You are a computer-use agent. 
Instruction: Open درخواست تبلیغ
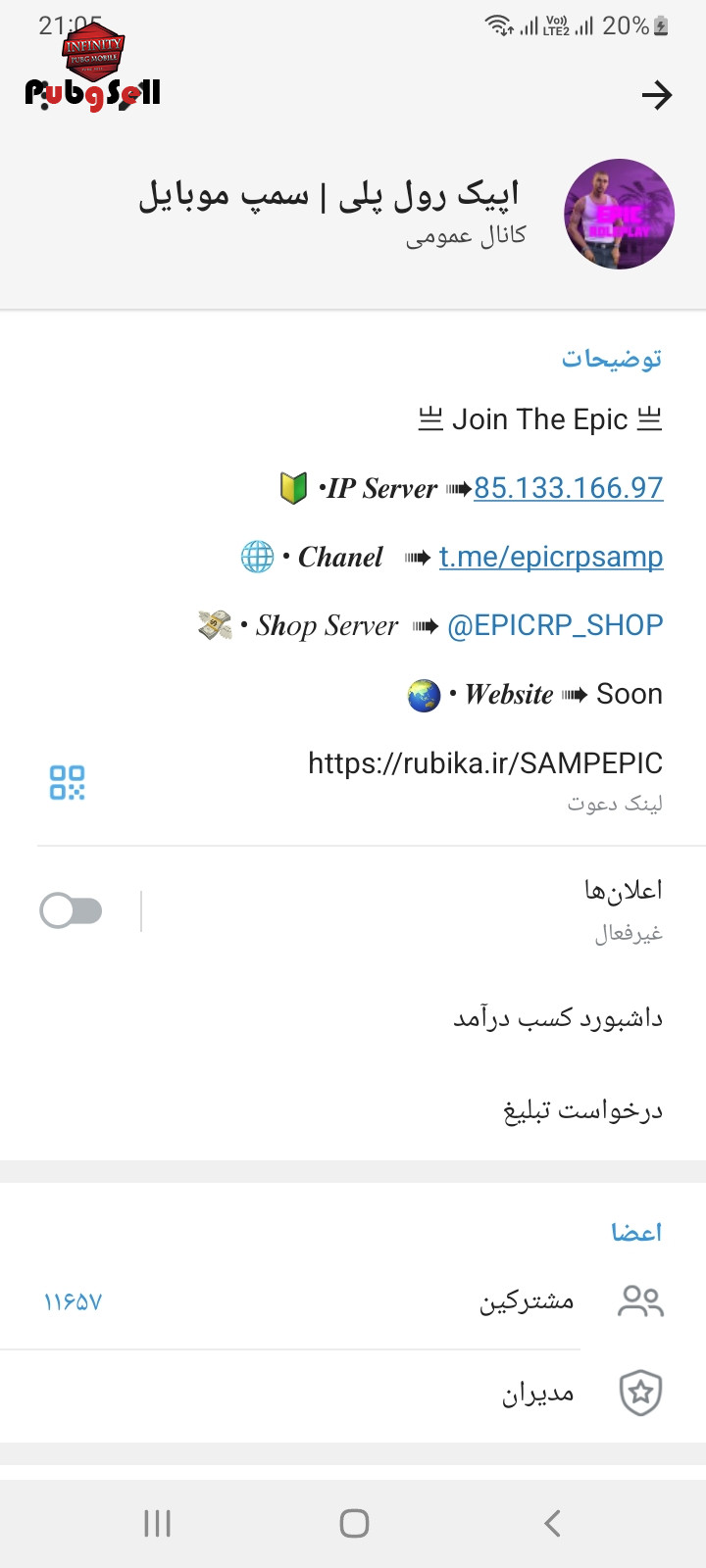353,1110
